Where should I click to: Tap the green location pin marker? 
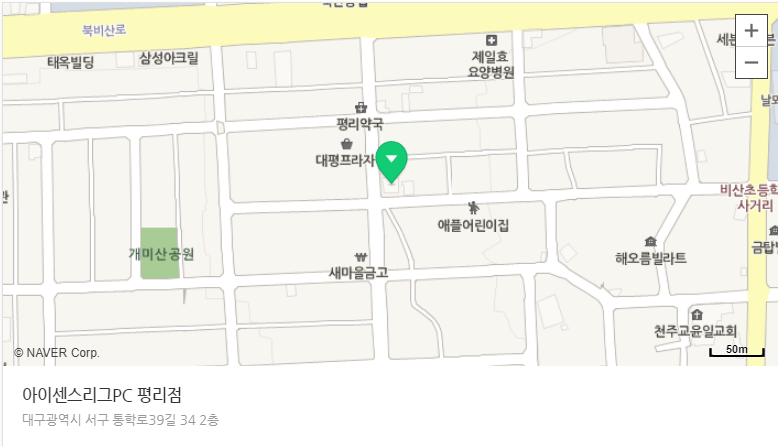pos(392,161)
